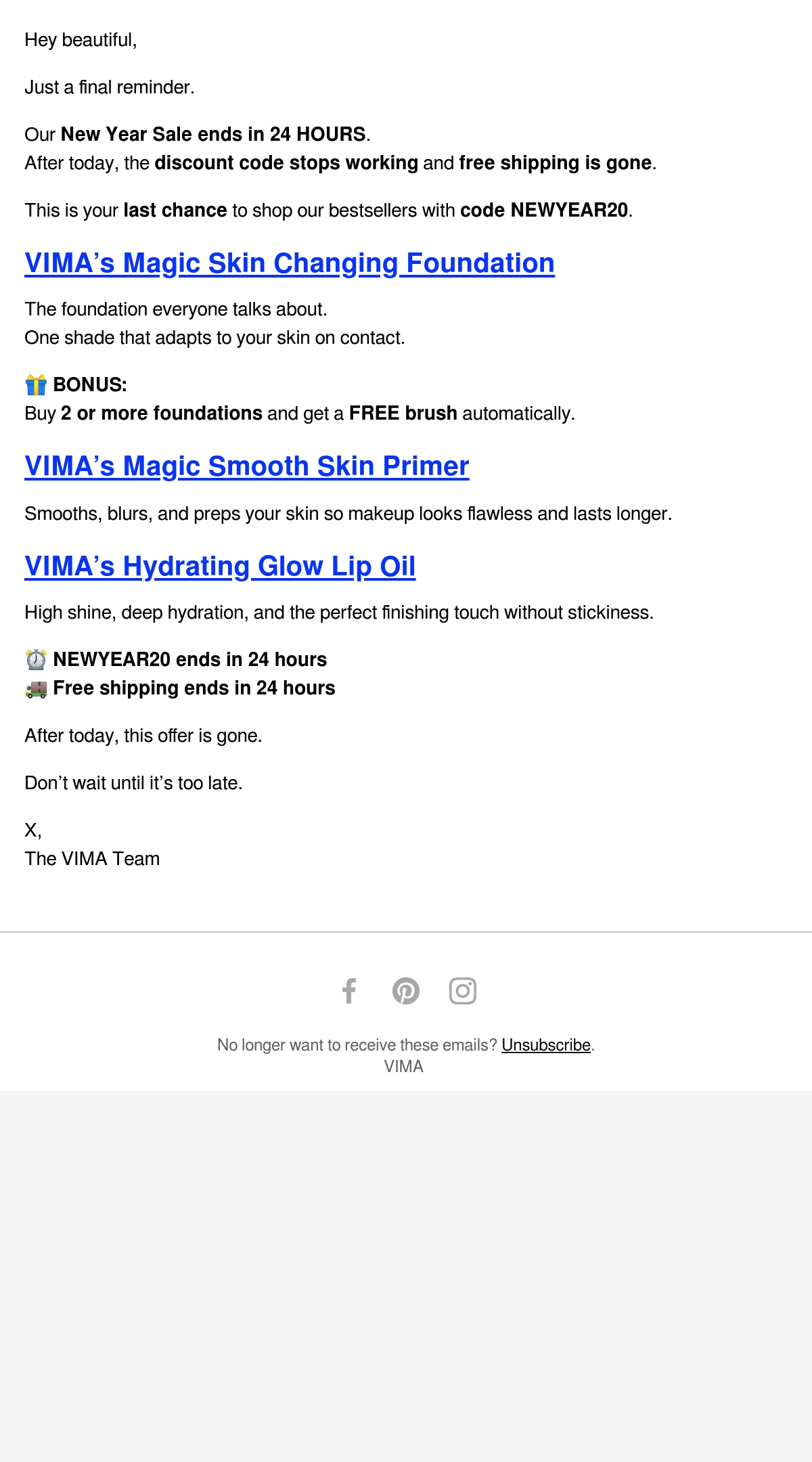
Task: Visit VIMA's Facebook page
Action: coord(349,991)
